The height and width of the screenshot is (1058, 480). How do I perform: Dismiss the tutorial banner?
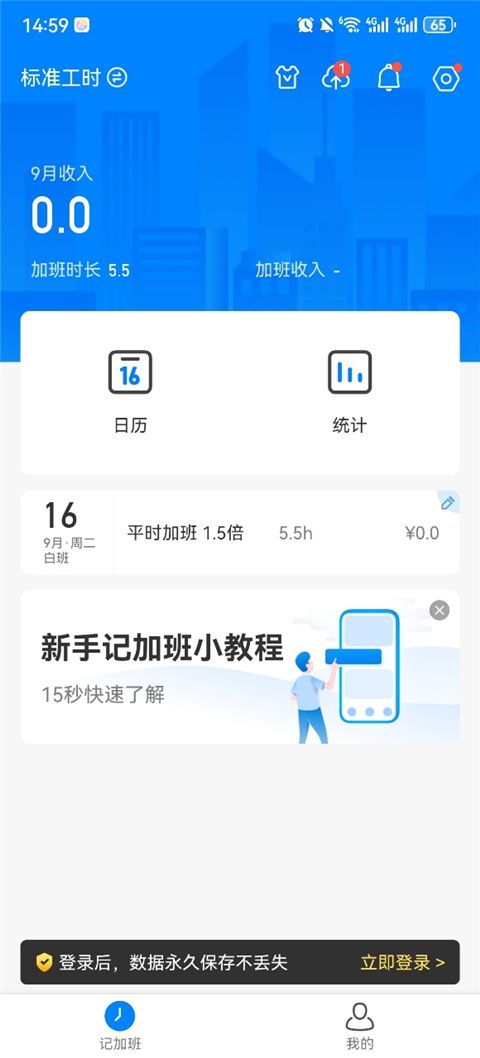click(439, 611)
